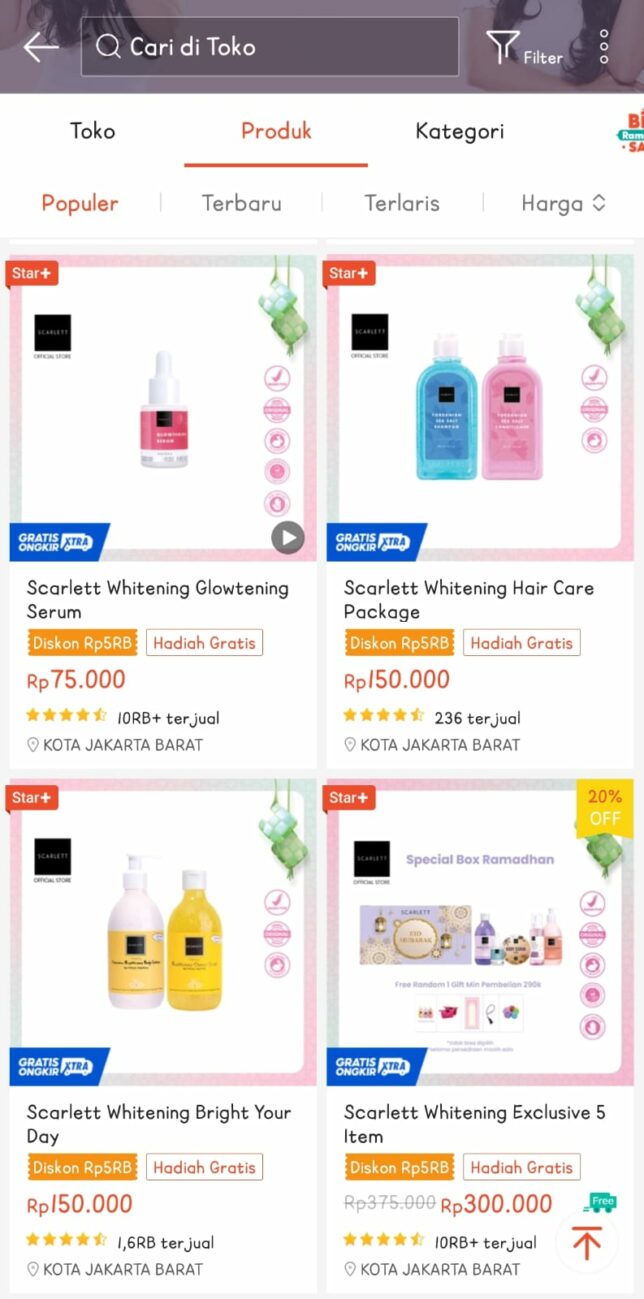The height and width of the screenshot is (1299, 644).
Task: Open the Filter options
Action: [524, 48]
